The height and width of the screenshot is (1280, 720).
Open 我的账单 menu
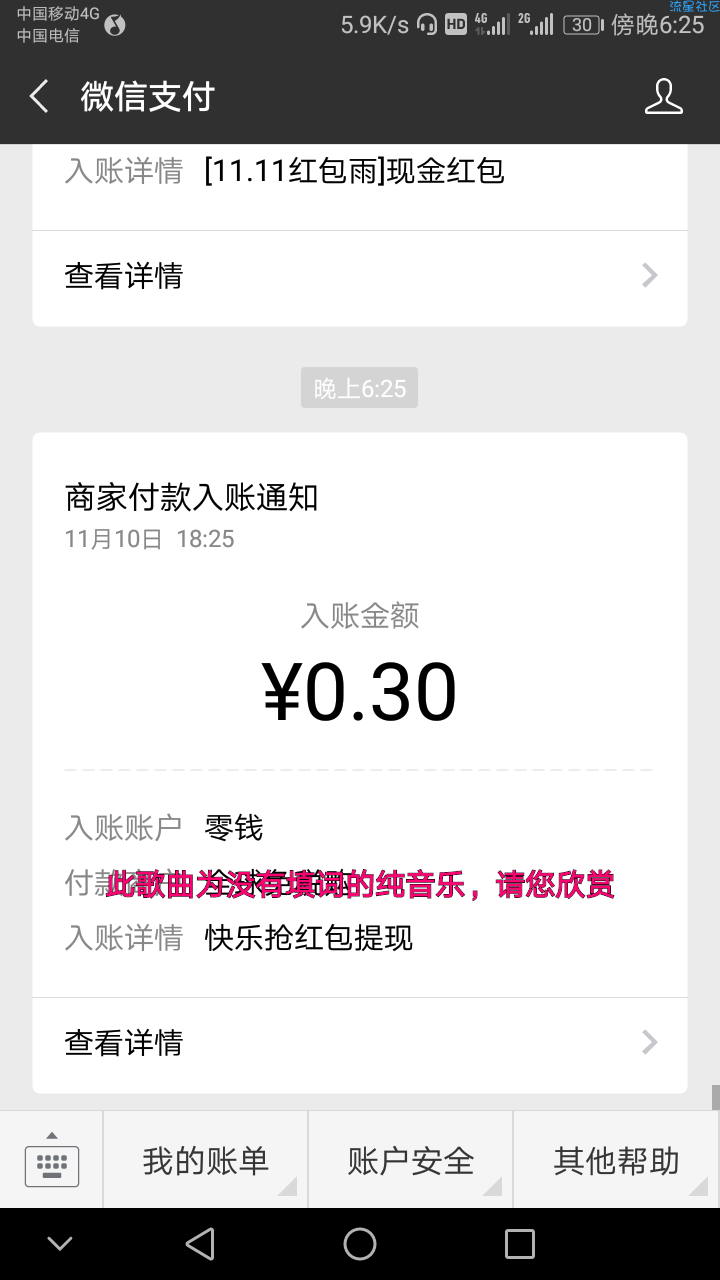[205, 1160]
